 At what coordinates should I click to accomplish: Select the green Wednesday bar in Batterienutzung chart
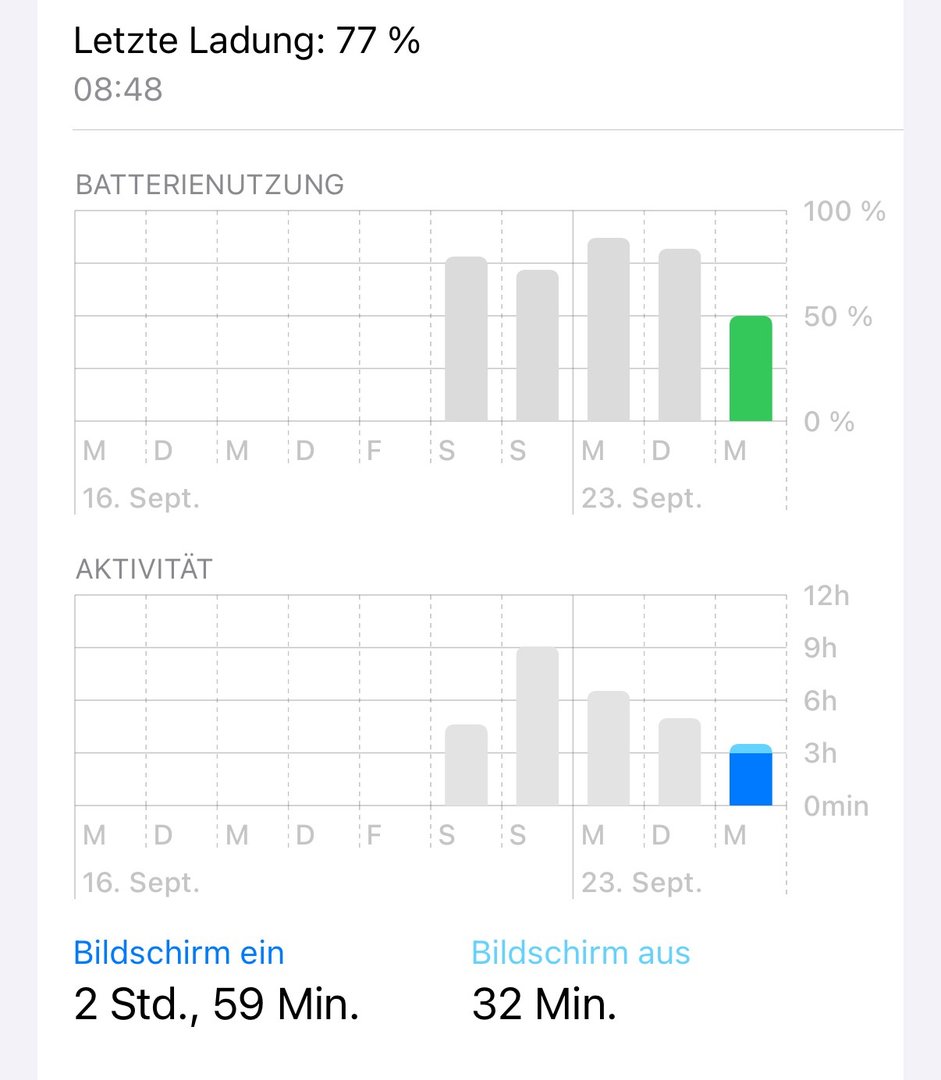pos(750,369)
